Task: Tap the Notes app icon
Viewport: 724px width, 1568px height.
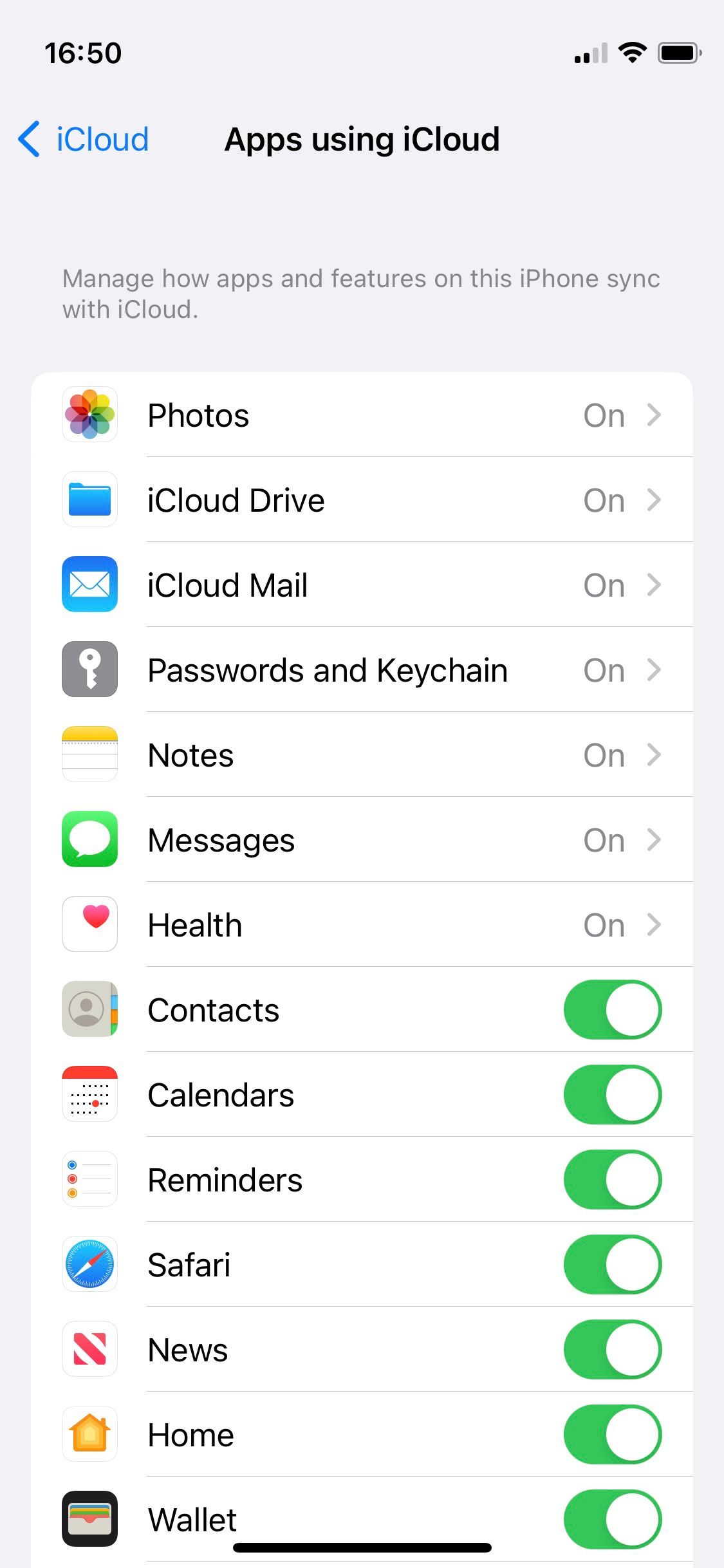Action: pos(89,754)
